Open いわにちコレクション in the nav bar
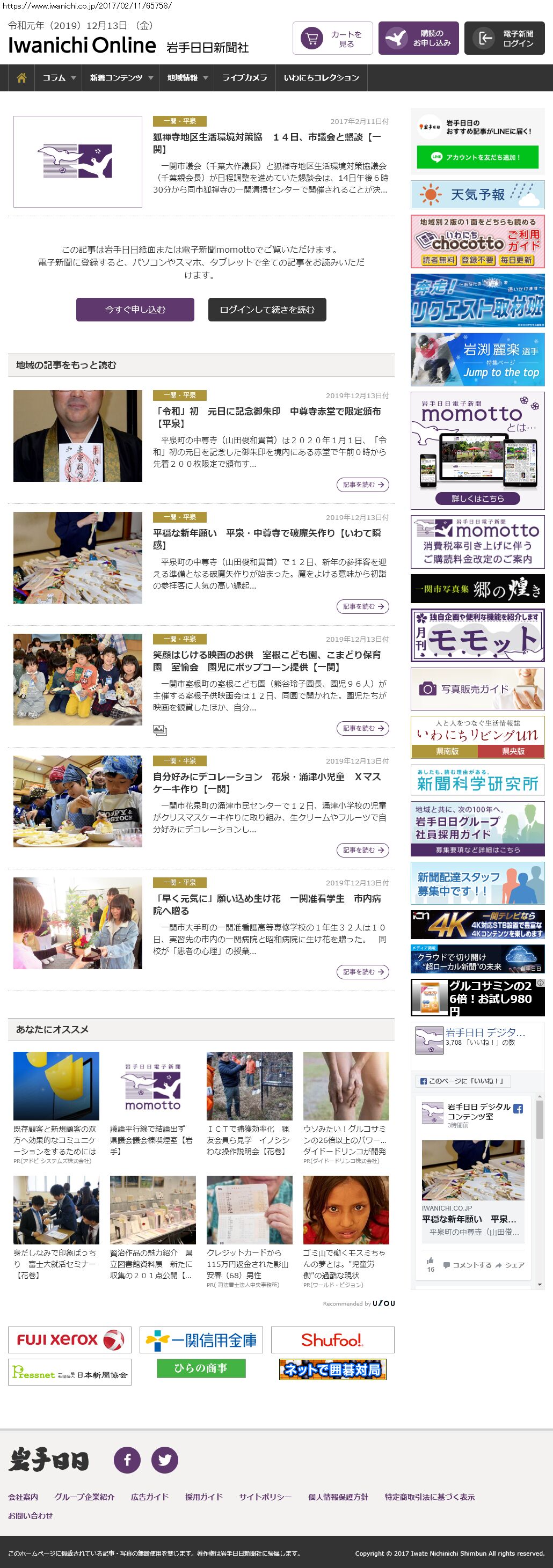Image resolution: width=553 pixels, height=1568 pixels. (321, 78)
